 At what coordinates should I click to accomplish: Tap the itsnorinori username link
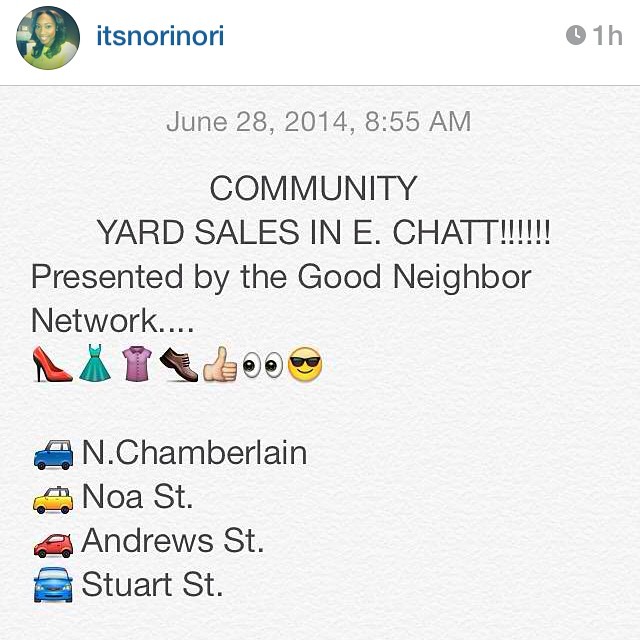tap(159, 36)
